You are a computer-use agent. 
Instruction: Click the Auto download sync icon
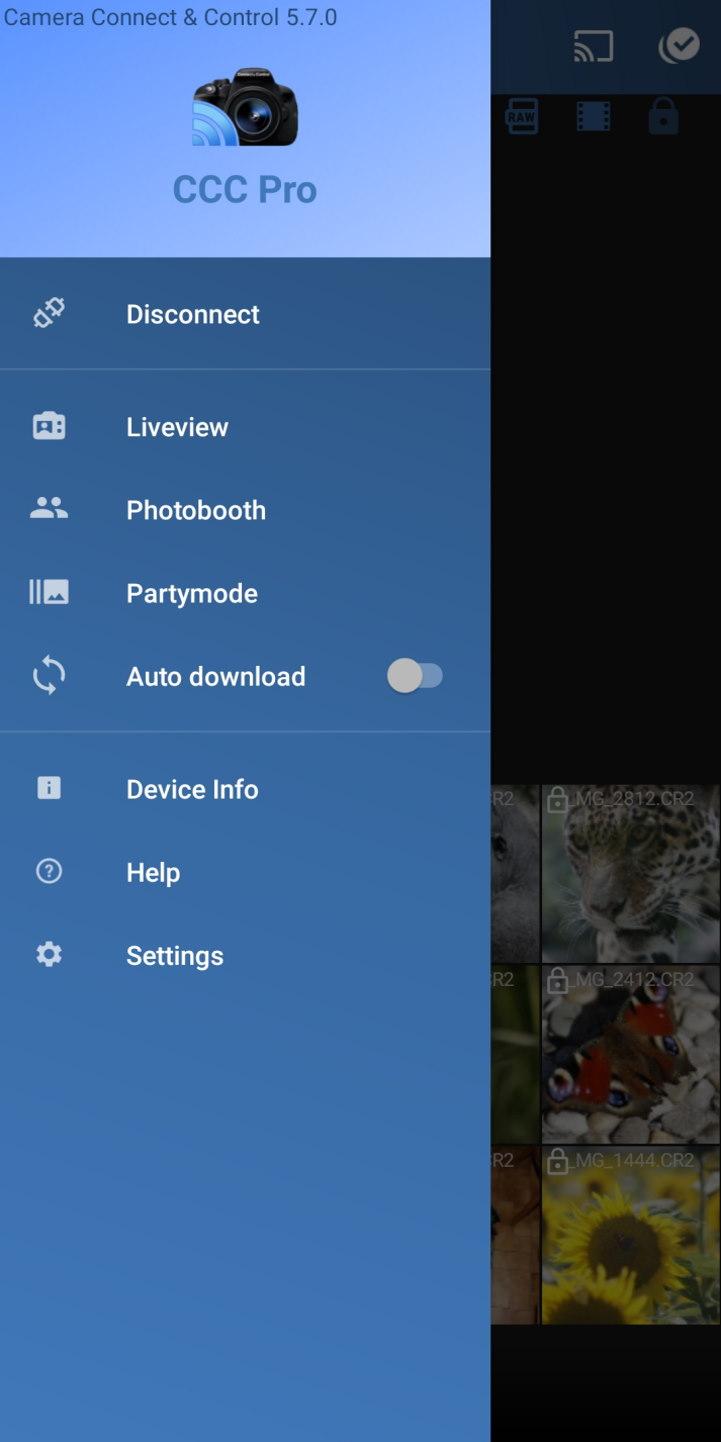coord(48,676)
